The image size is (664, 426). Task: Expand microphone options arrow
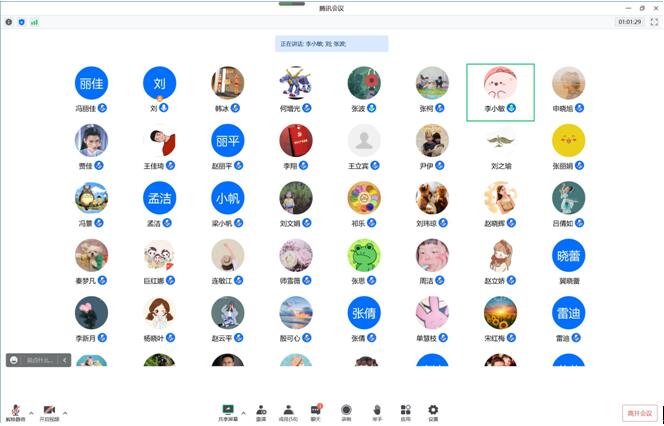pos(30,411)
